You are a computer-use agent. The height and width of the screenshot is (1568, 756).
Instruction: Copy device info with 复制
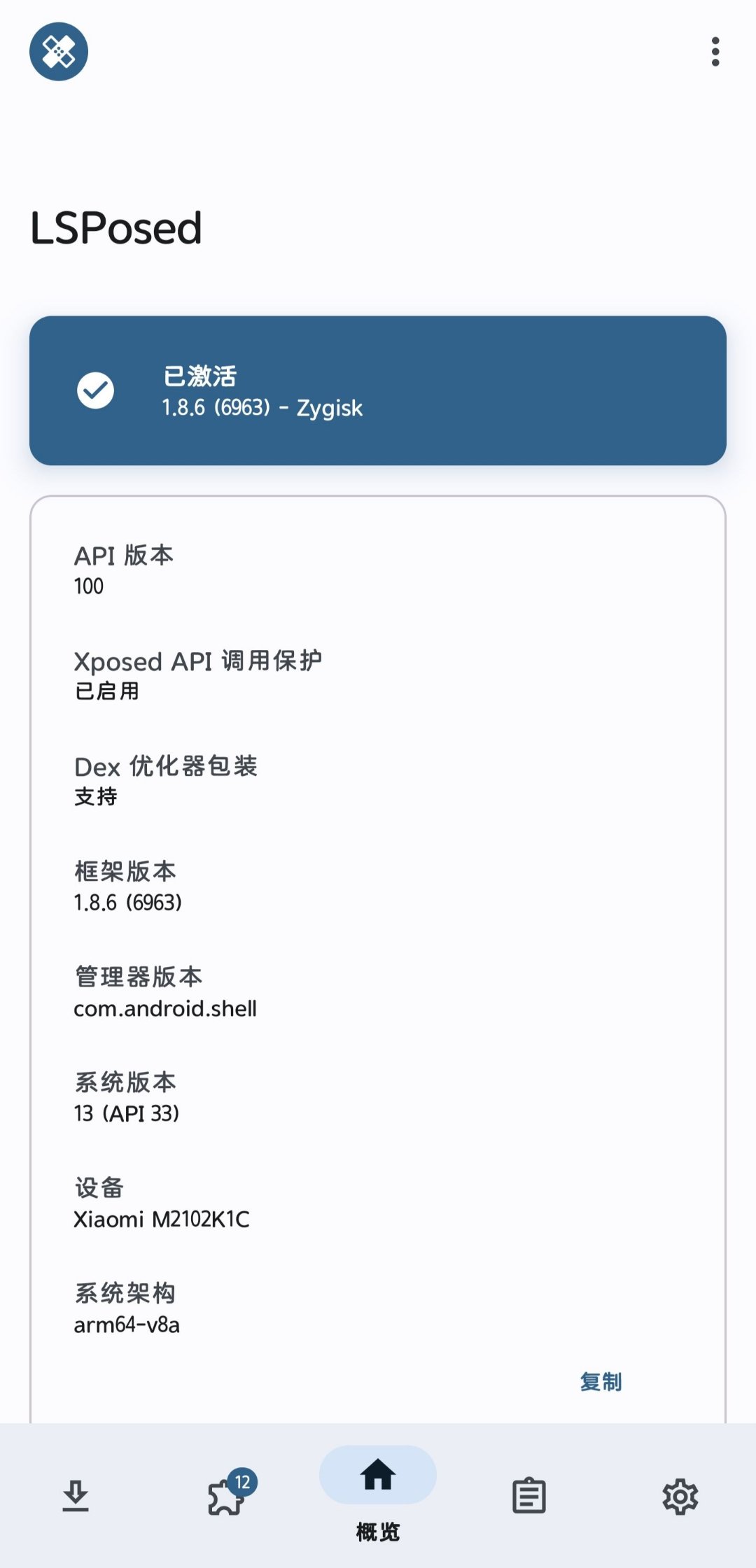[x=601, y=1381]
